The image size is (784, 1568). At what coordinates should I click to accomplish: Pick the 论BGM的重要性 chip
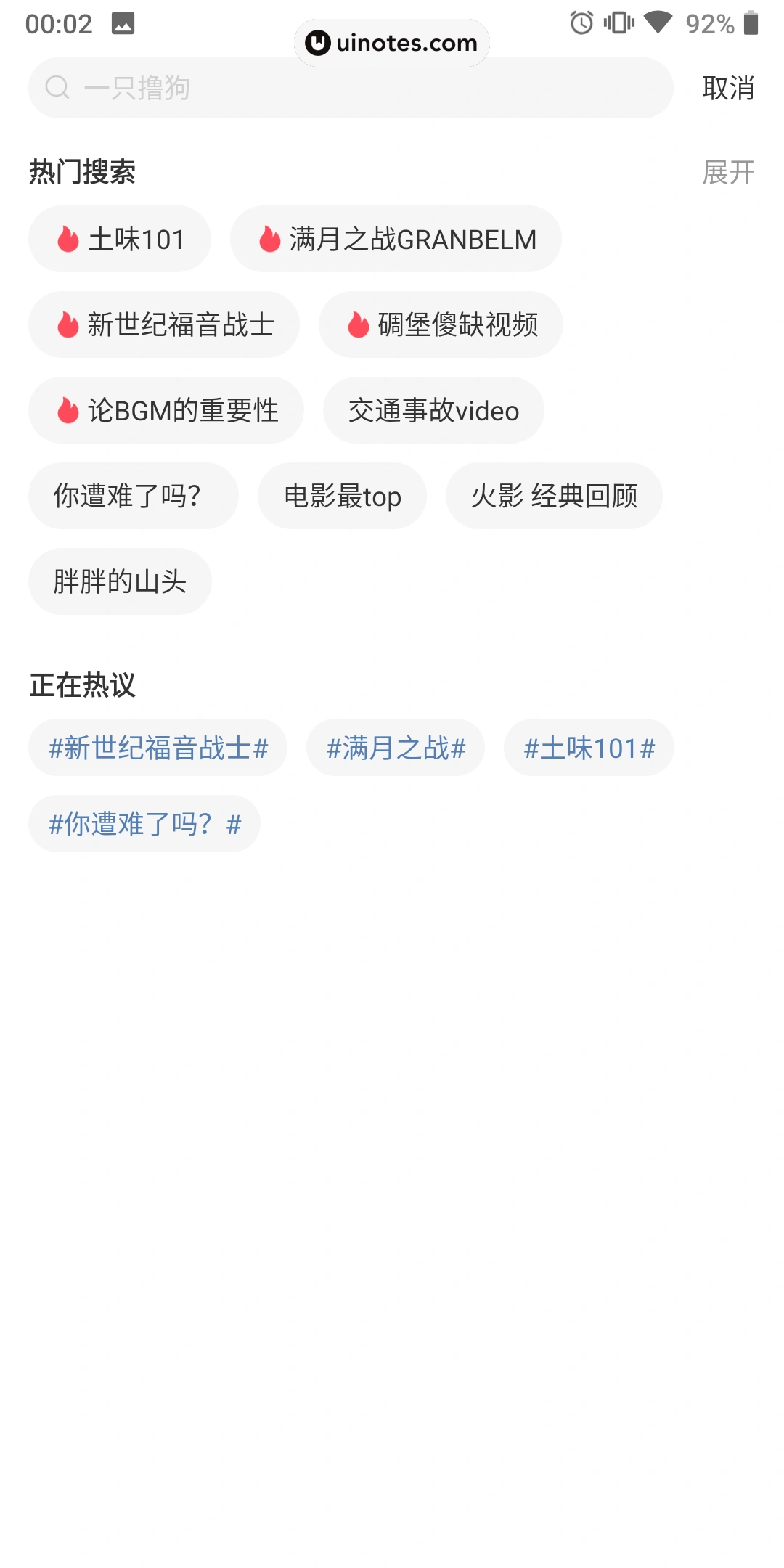[x=166, y=410]
